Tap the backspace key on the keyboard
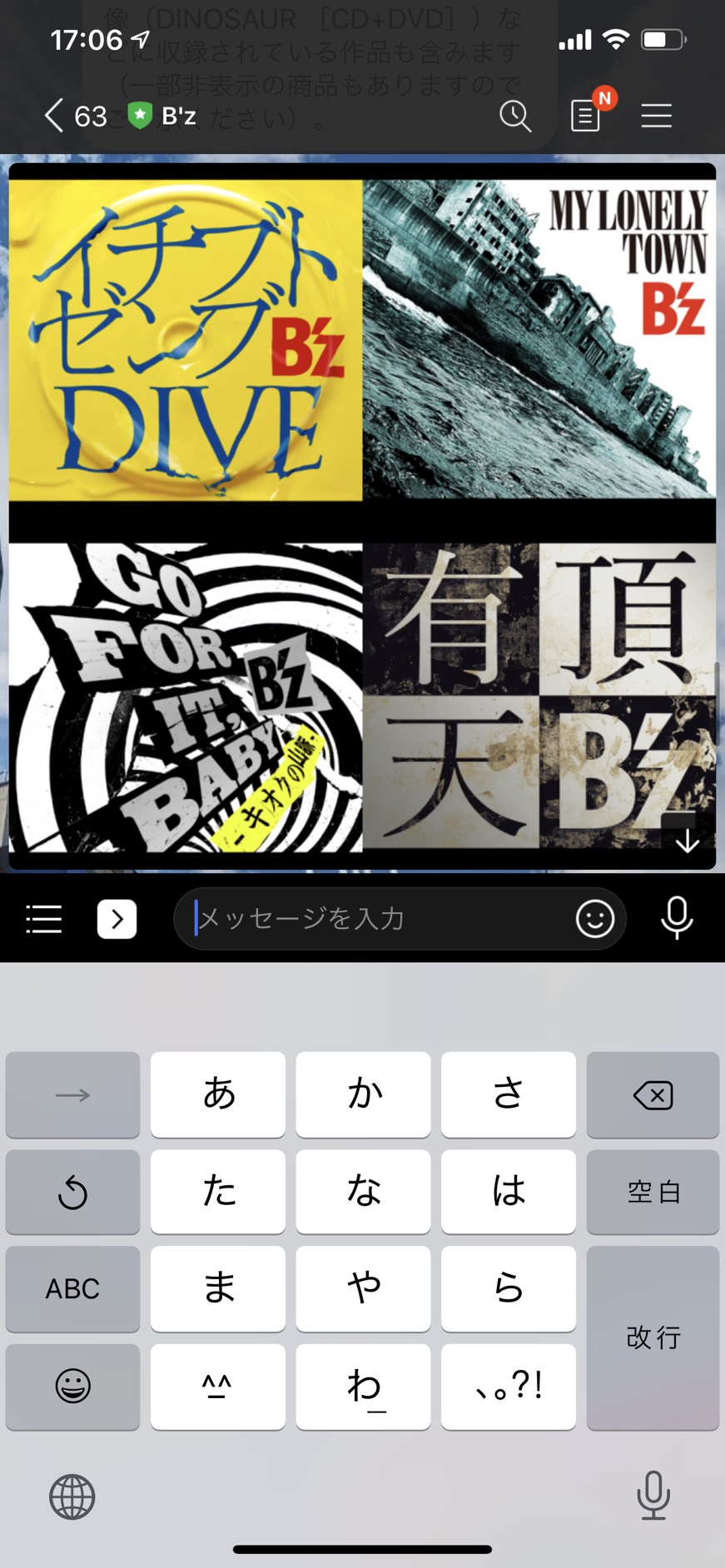725x1568 pixels. tap(653, 1094)
